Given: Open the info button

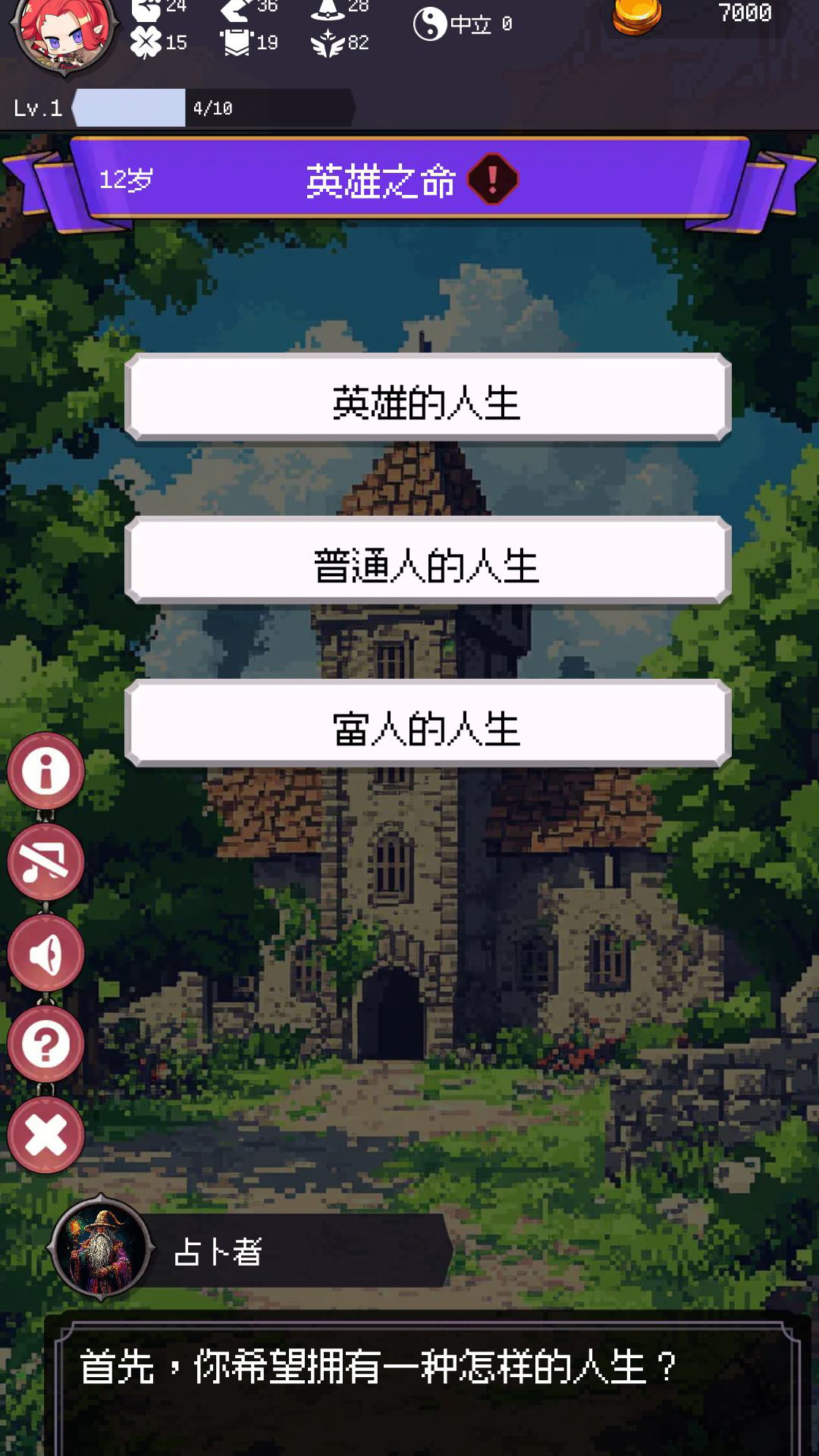Looking at the screenshot, I should click(x=45, y=772).
